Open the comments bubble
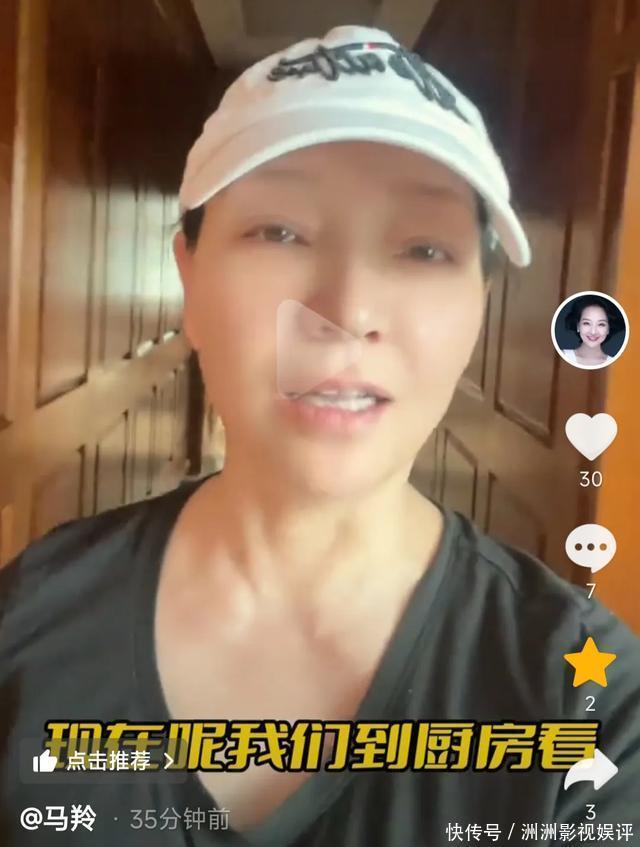Screen dimensions: 640x847 (x=590, y=548)
